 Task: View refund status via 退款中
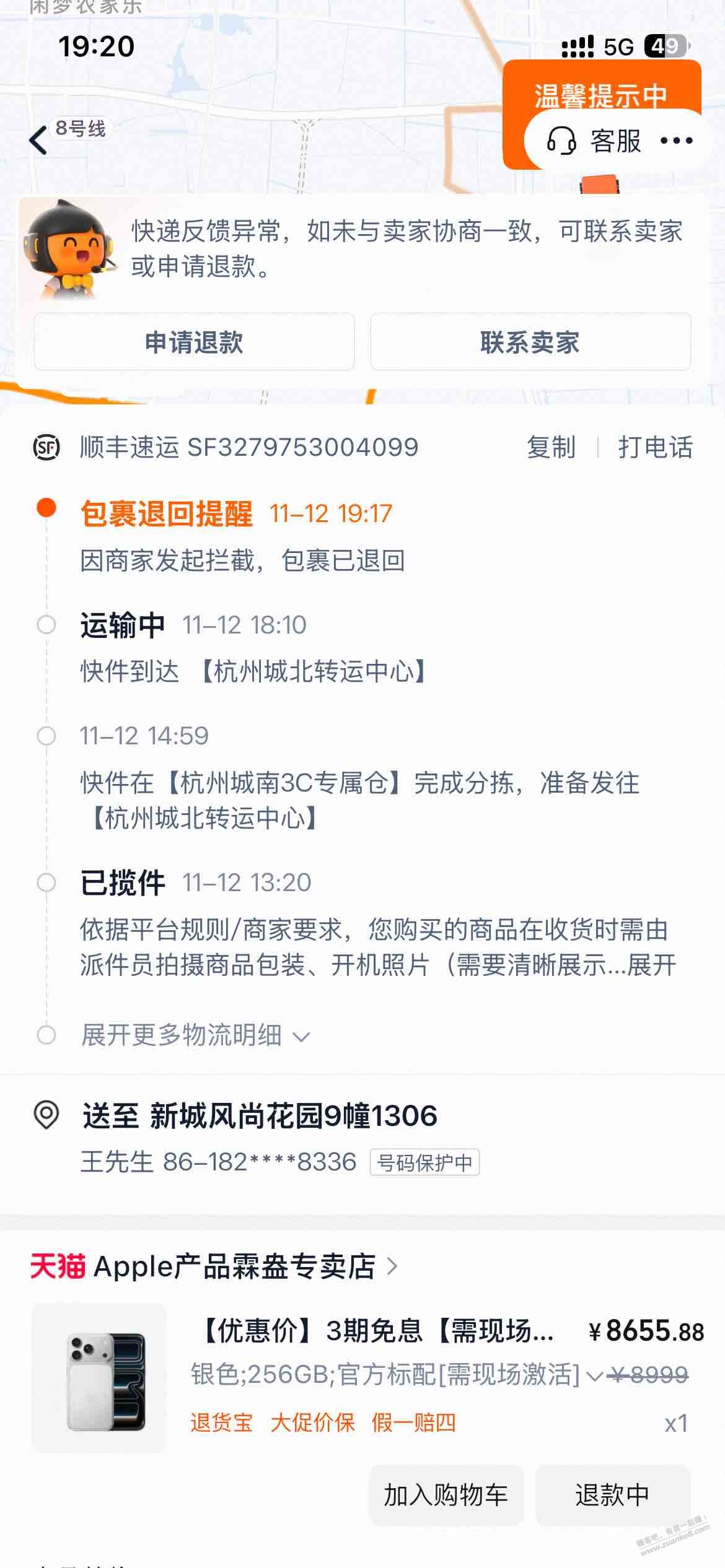(612, 1495)
